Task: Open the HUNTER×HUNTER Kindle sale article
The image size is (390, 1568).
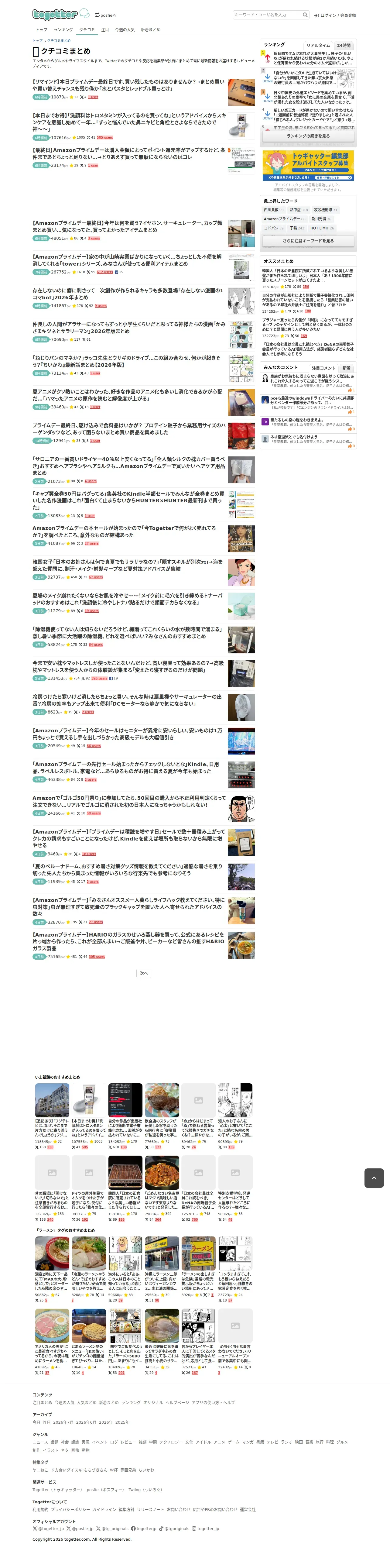Action: point(128,501)
